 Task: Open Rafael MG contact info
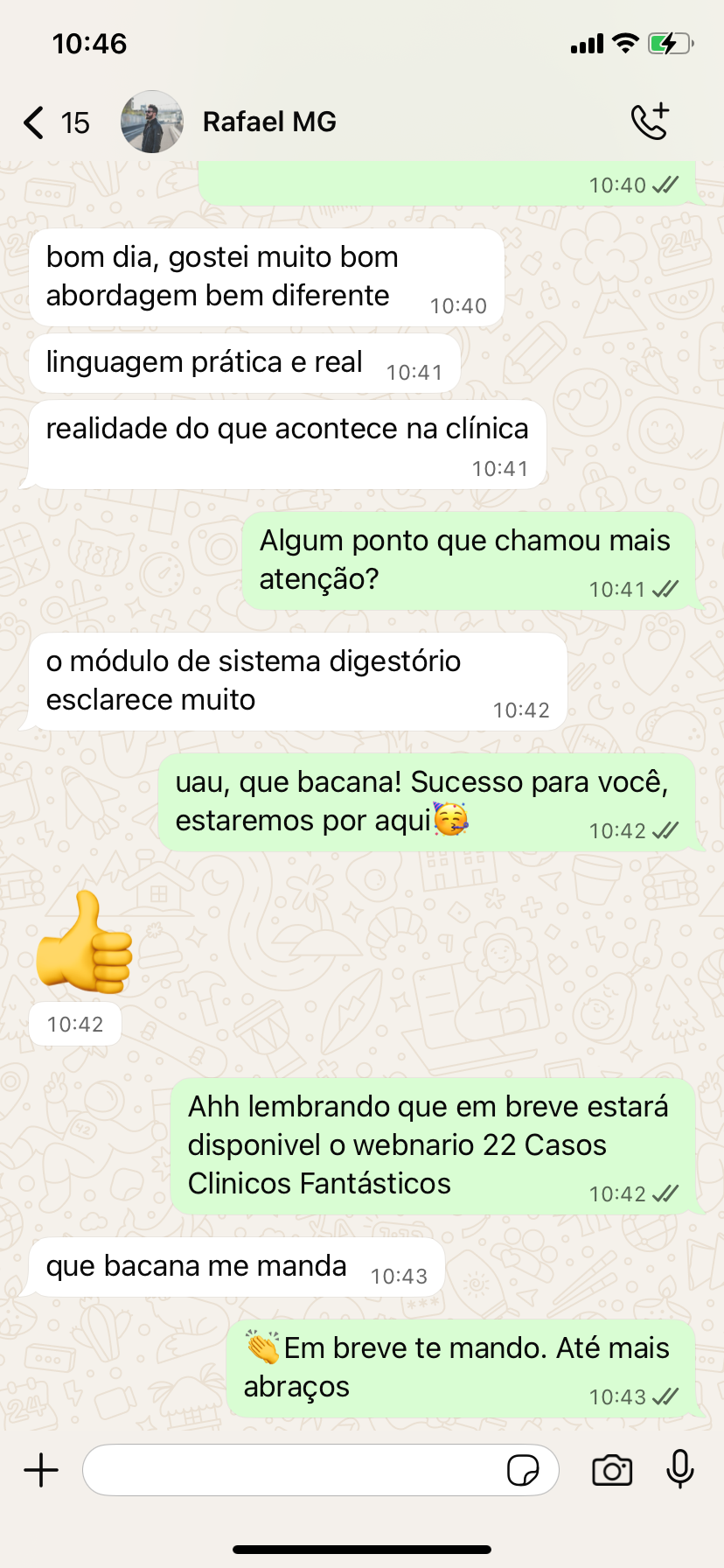coord(269,122)
